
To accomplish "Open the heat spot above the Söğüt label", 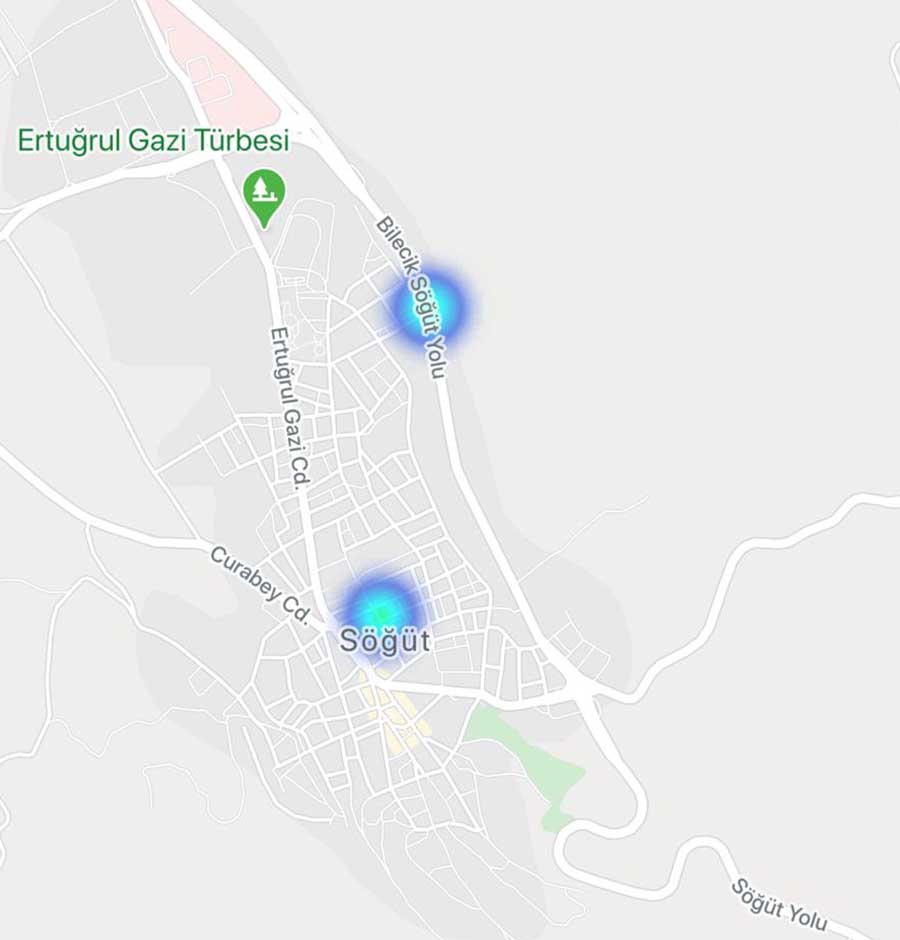I will click(x=379, y=607).
